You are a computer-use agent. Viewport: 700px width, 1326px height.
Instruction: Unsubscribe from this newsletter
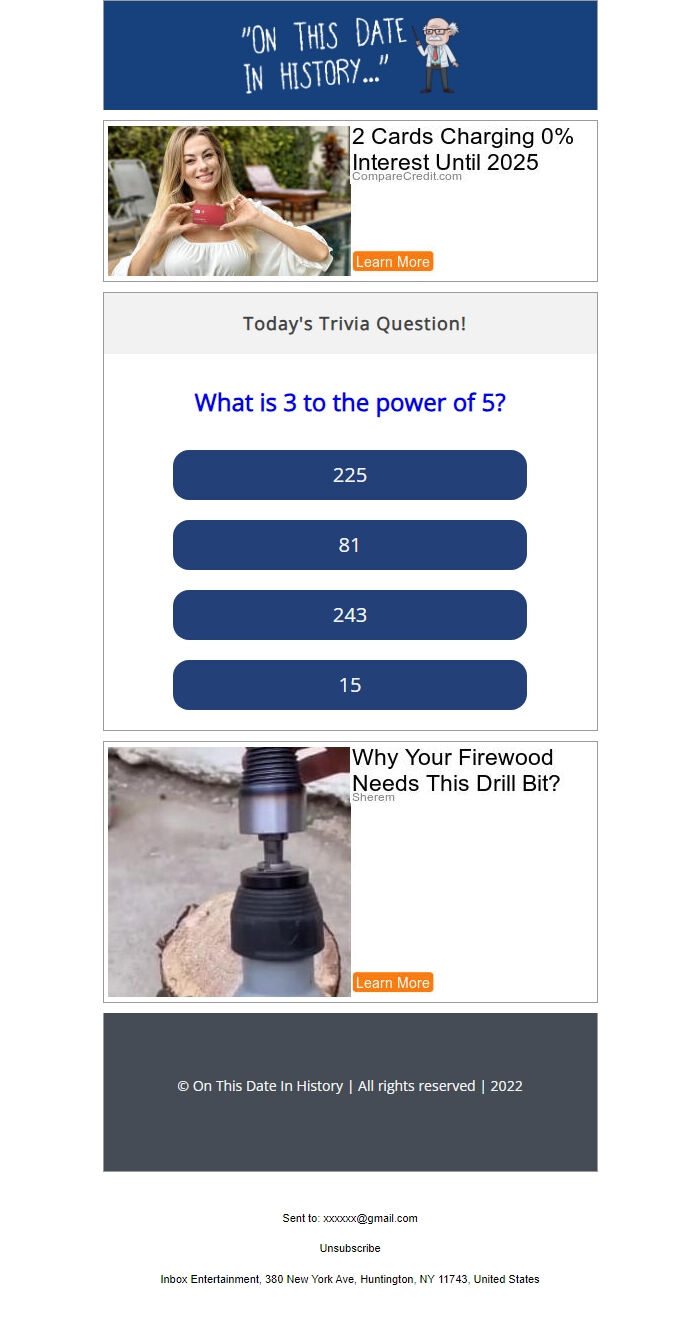click(350, 1248)
